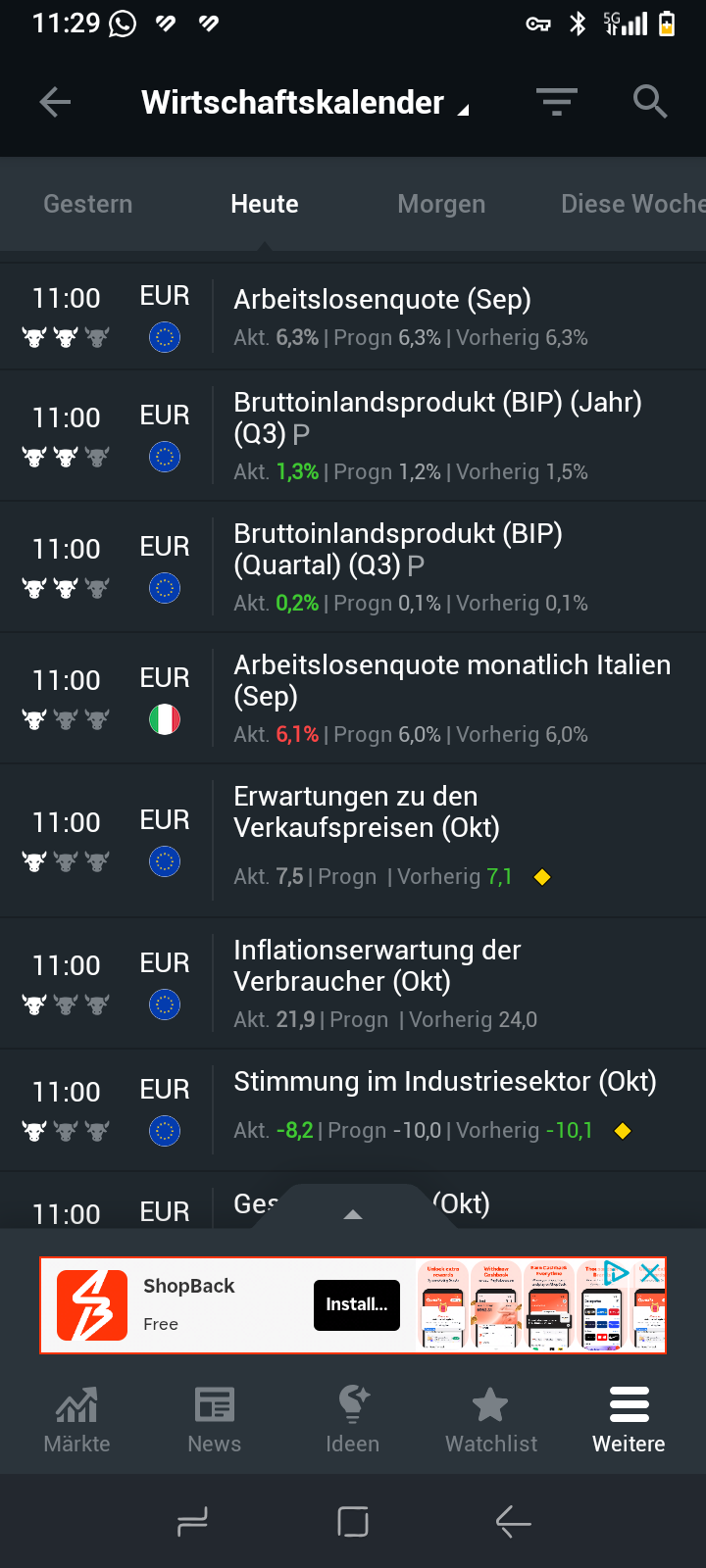Open the ShopBack link in the ad

(x=189, y=1286)
